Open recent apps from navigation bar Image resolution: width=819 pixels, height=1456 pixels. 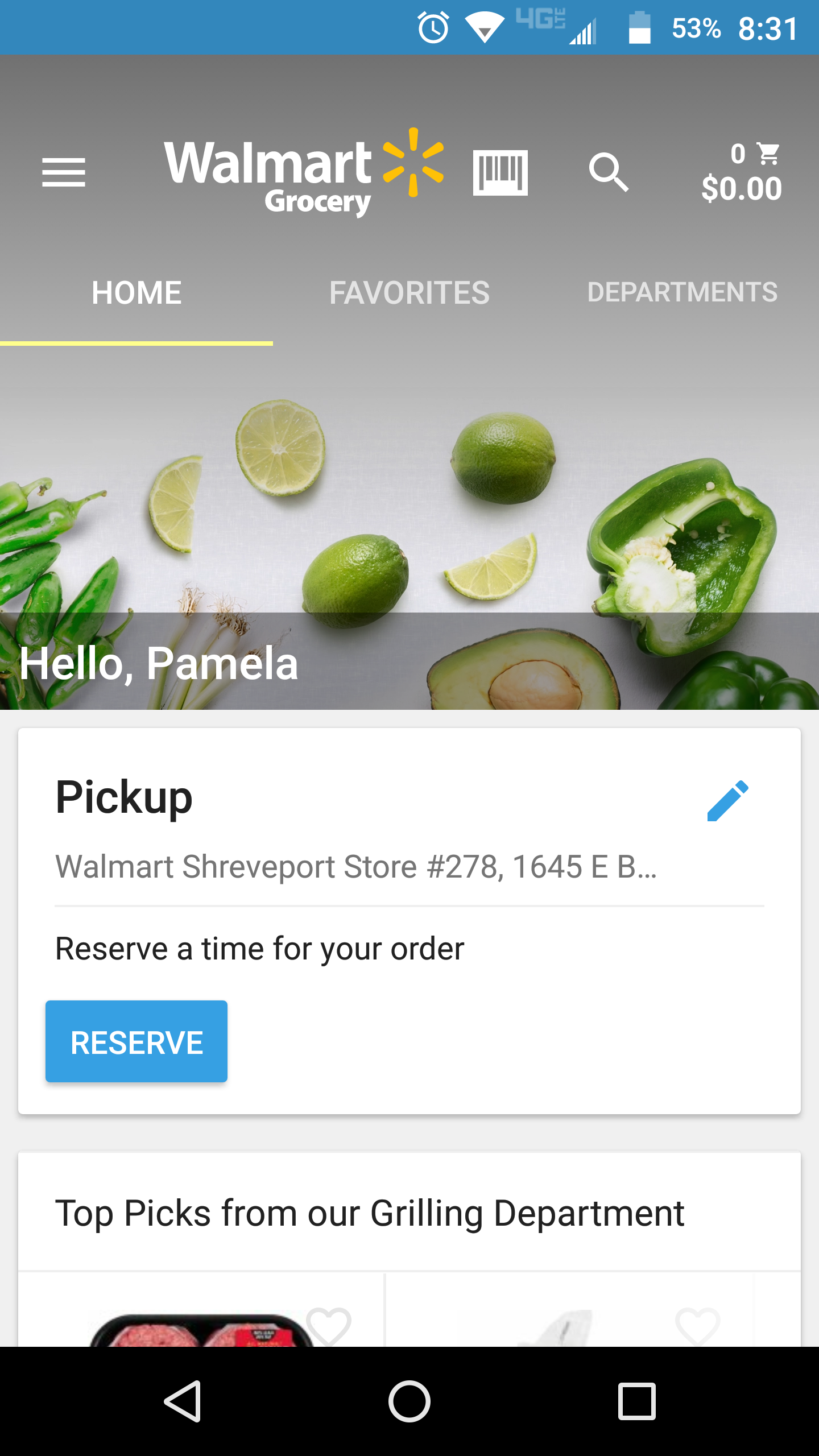(637, 1401)
